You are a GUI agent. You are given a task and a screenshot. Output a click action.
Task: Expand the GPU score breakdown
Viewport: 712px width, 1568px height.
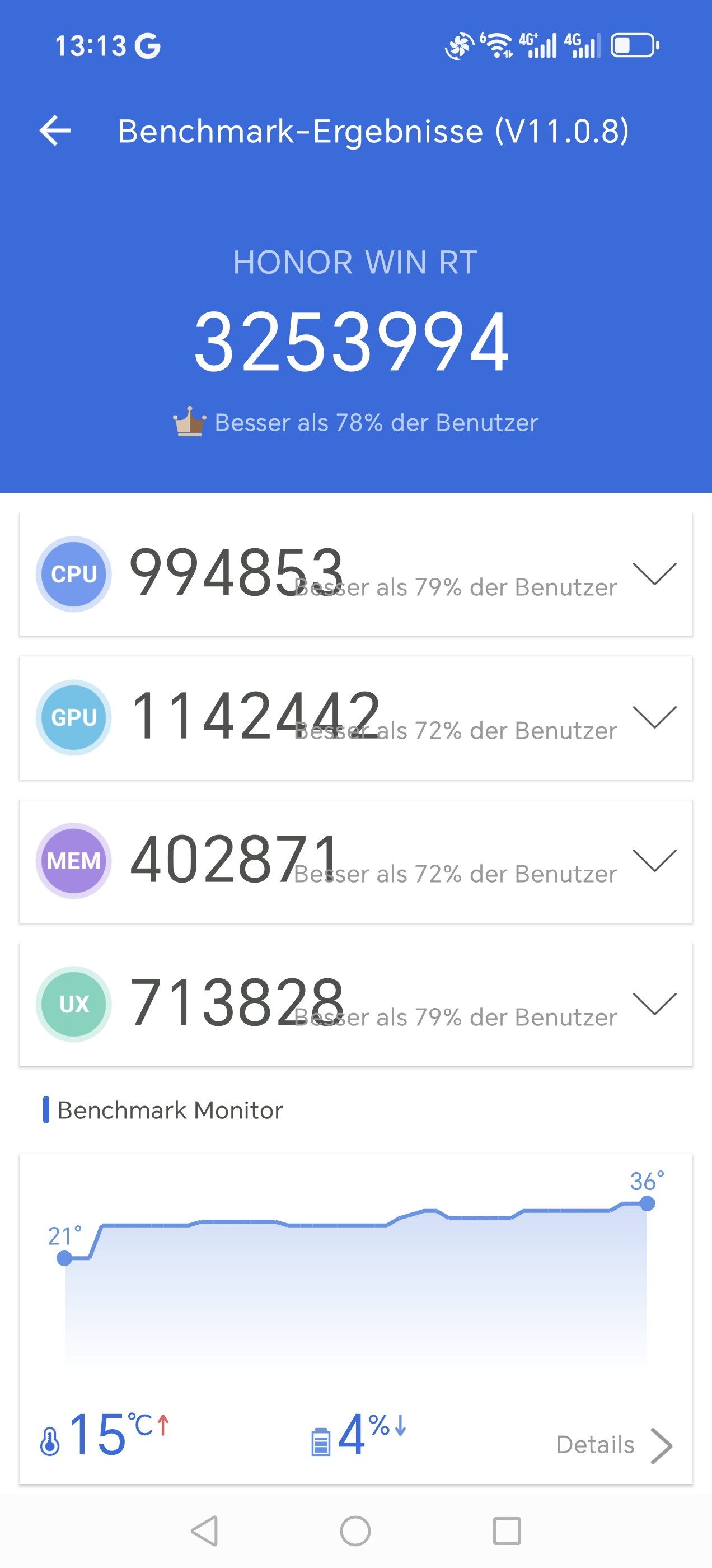[x=654, y=717]
